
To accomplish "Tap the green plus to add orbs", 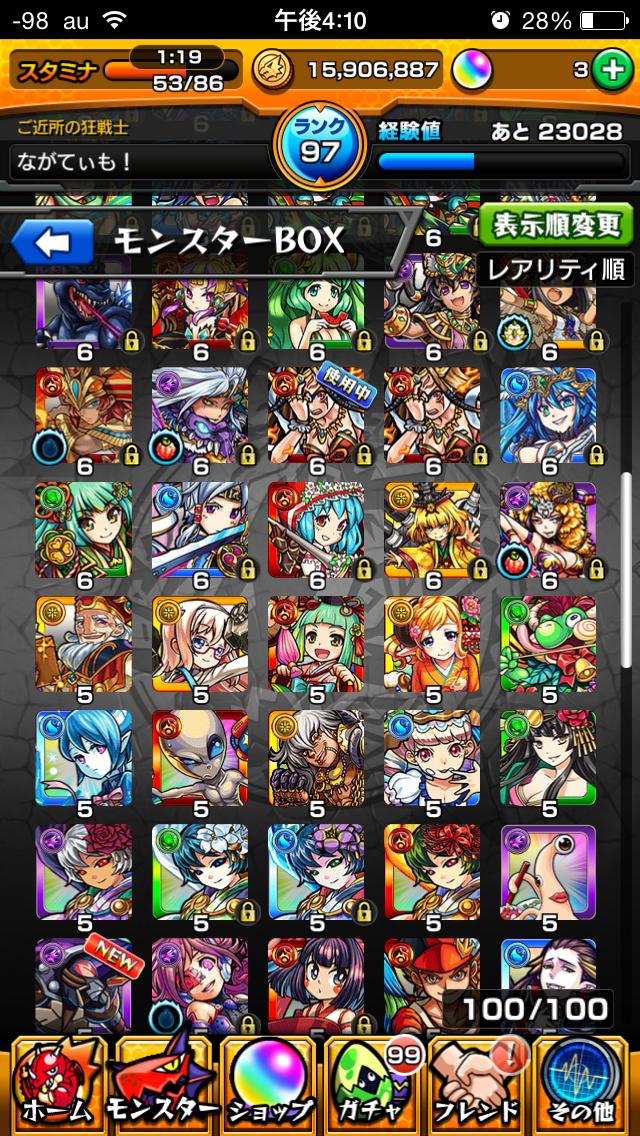I will tap(609, 69).
